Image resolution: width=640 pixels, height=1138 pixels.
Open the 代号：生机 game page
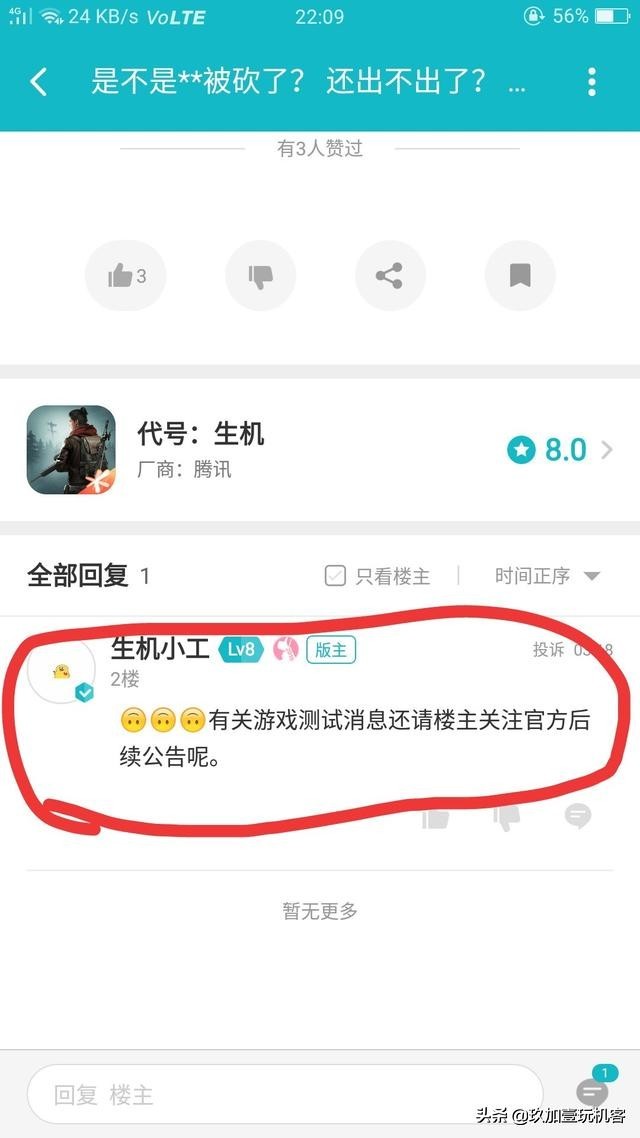(x=320, y=450)
